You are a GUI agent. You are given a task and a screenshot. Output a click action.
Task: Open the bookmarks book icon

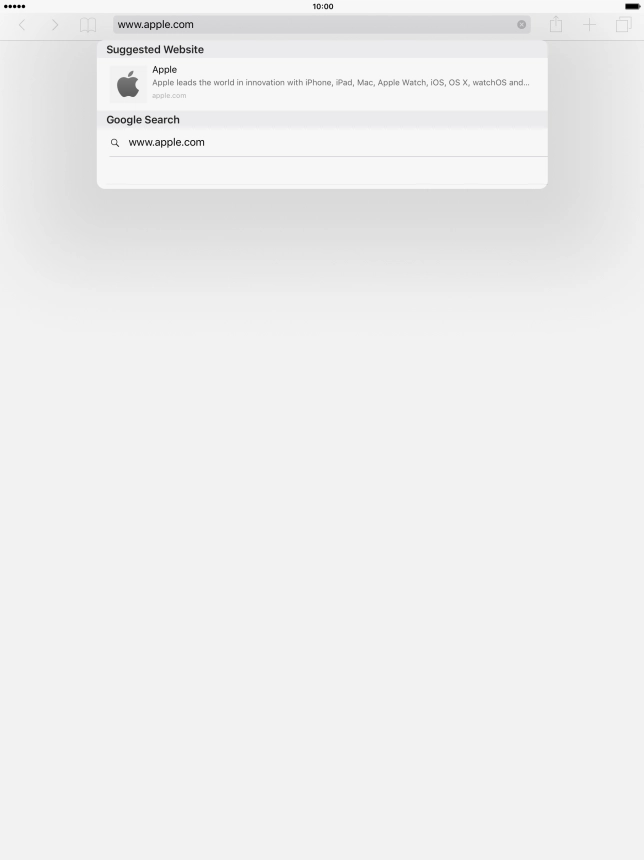point(88,24)
